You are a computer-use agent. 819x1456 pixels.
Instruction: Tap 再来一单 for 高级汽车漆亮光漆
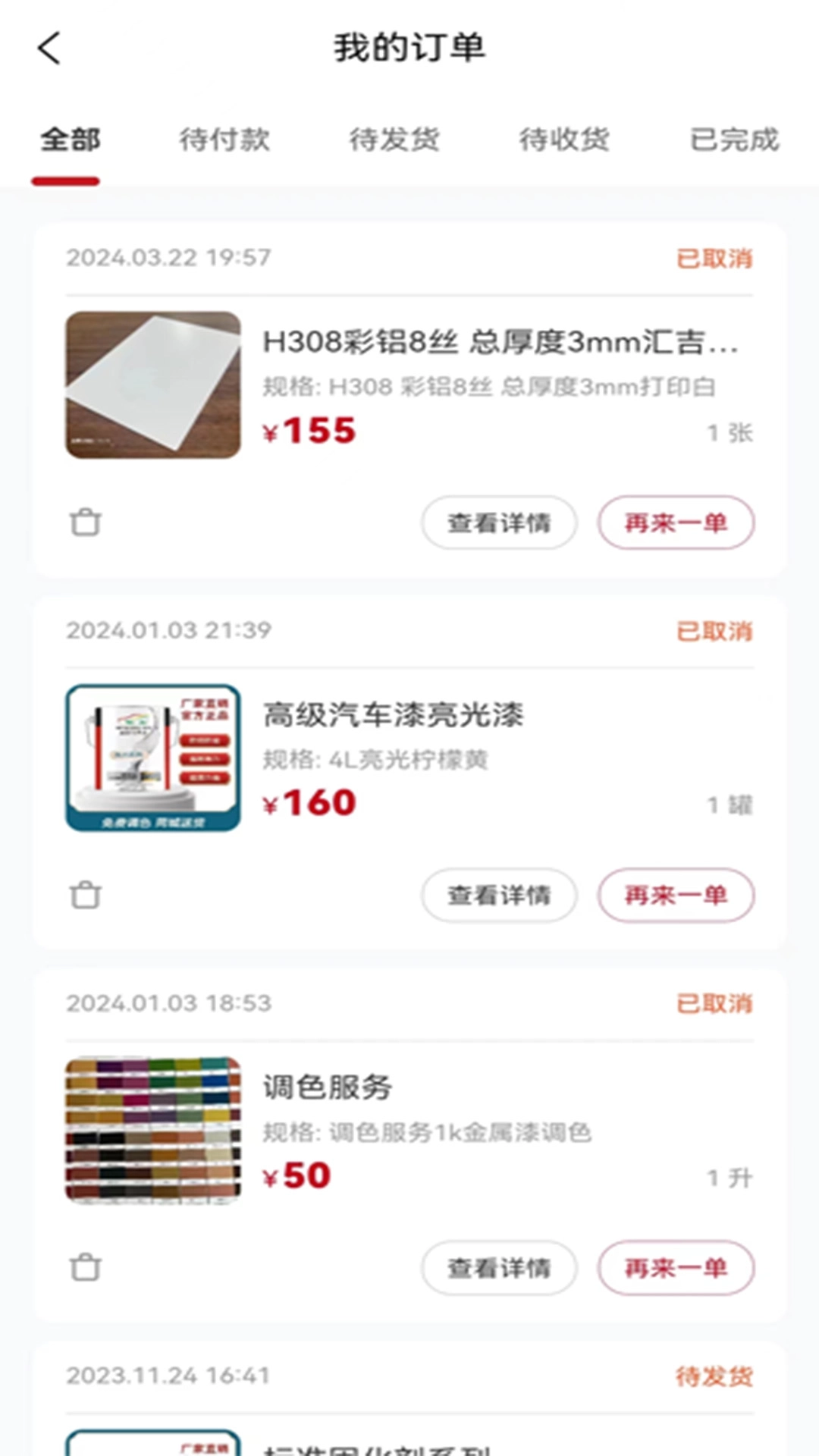click(676, 895)
